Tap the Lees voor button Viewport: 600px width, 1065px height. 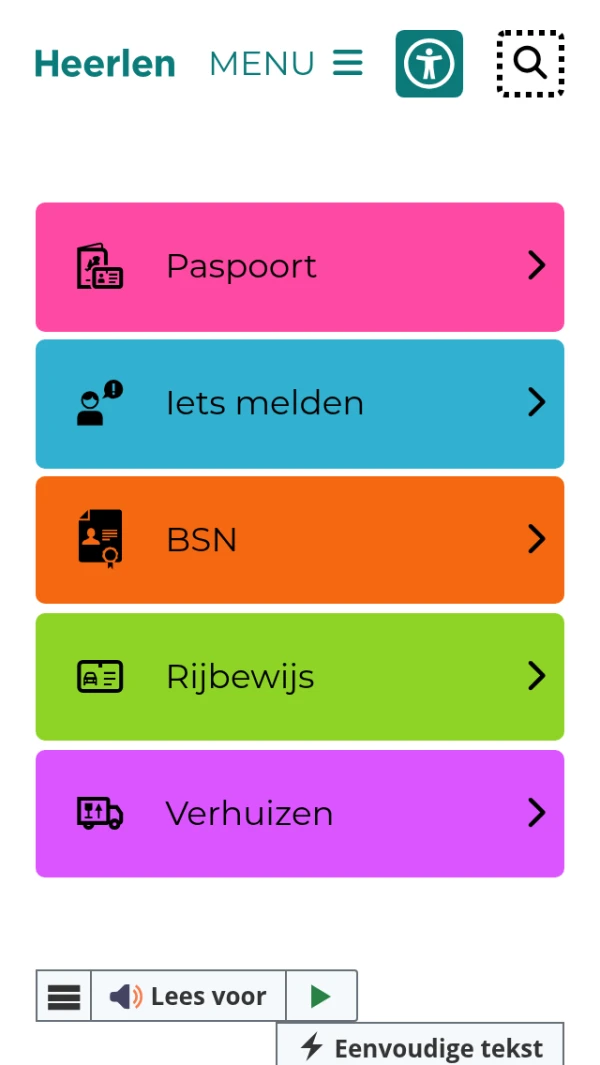pyautogui.click(x=188, y=996)
